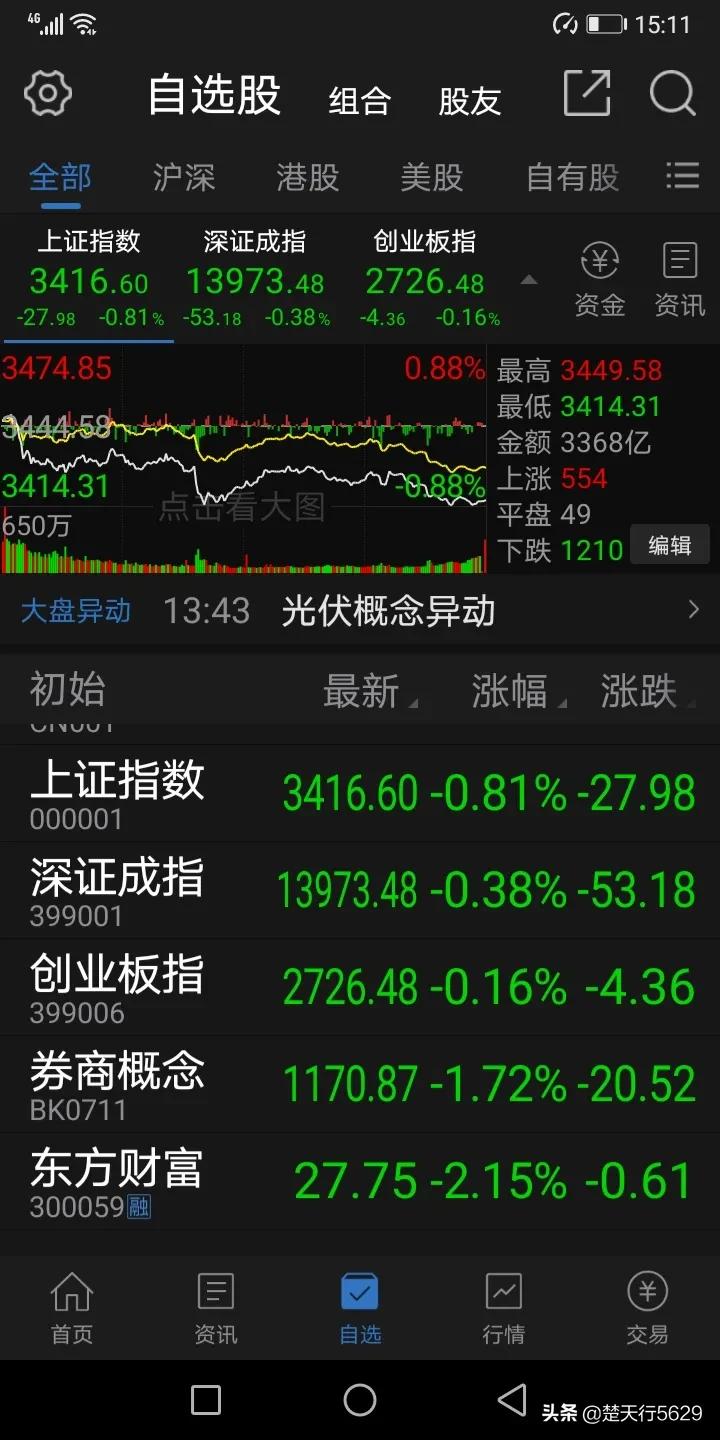This screenshot has width=720, height=1440.
Task: Switch to the 组合 tab
Action: [359, 101]
